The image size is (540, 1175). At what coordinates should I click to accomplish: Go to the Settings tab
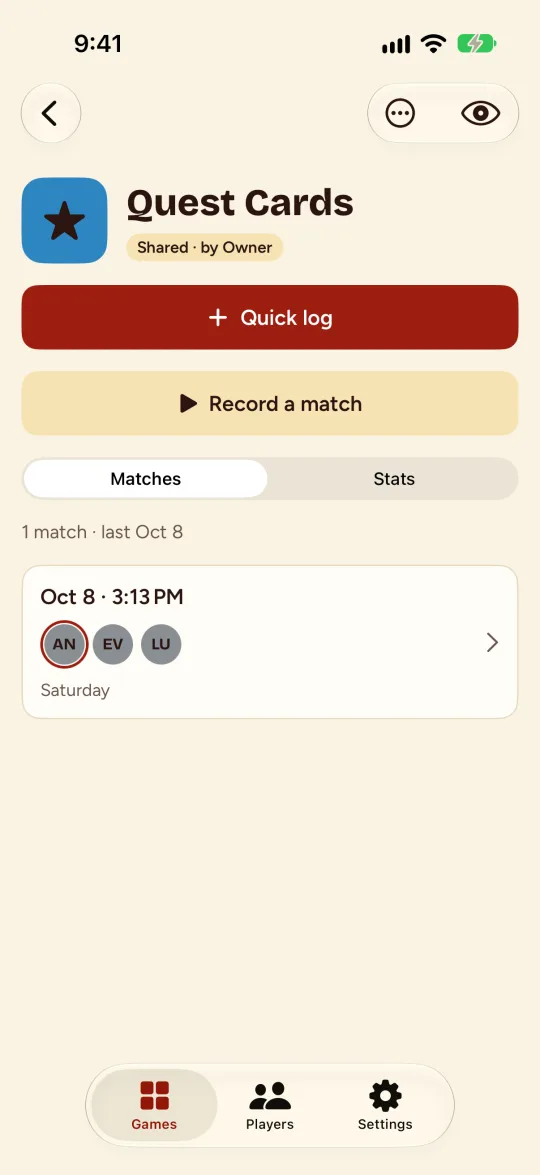point(385,1105)
